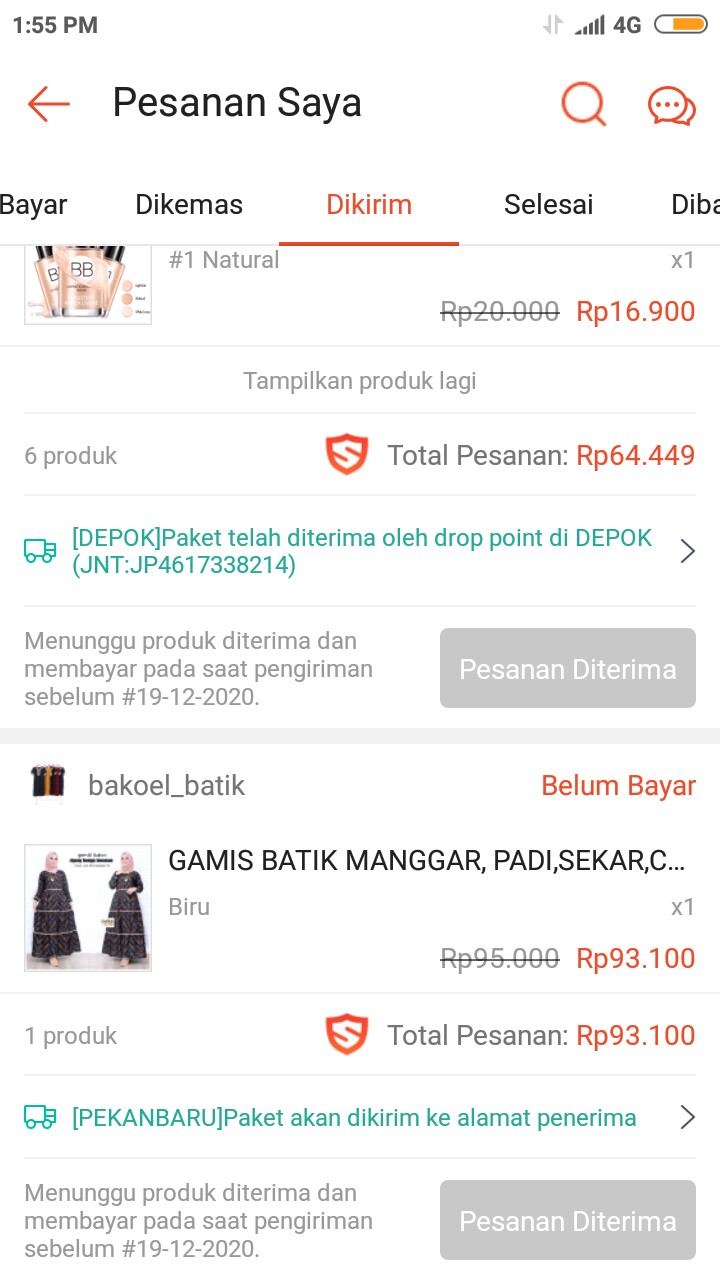
Task: Tap the gamis batik product thumbnail
Action: coord(88,907)
